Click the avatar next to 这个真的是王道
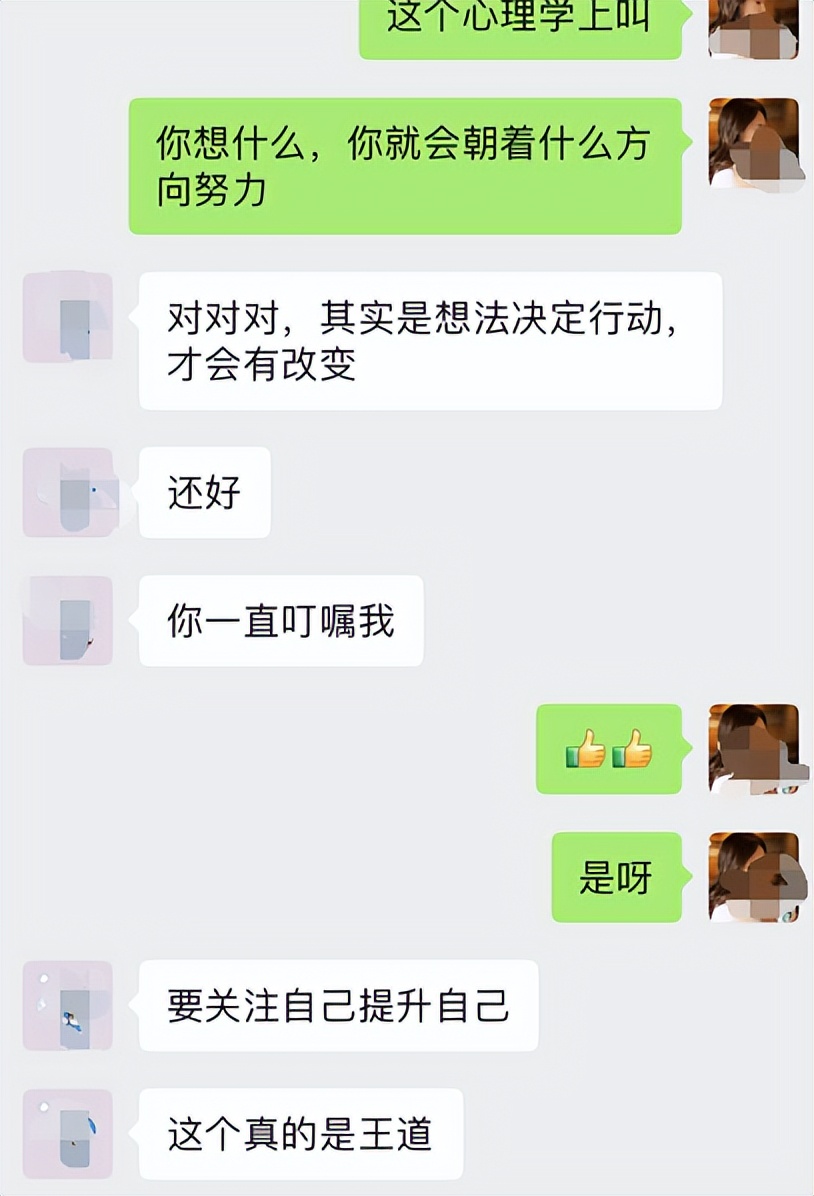 pyautogui.click(x=67, y=1132)
